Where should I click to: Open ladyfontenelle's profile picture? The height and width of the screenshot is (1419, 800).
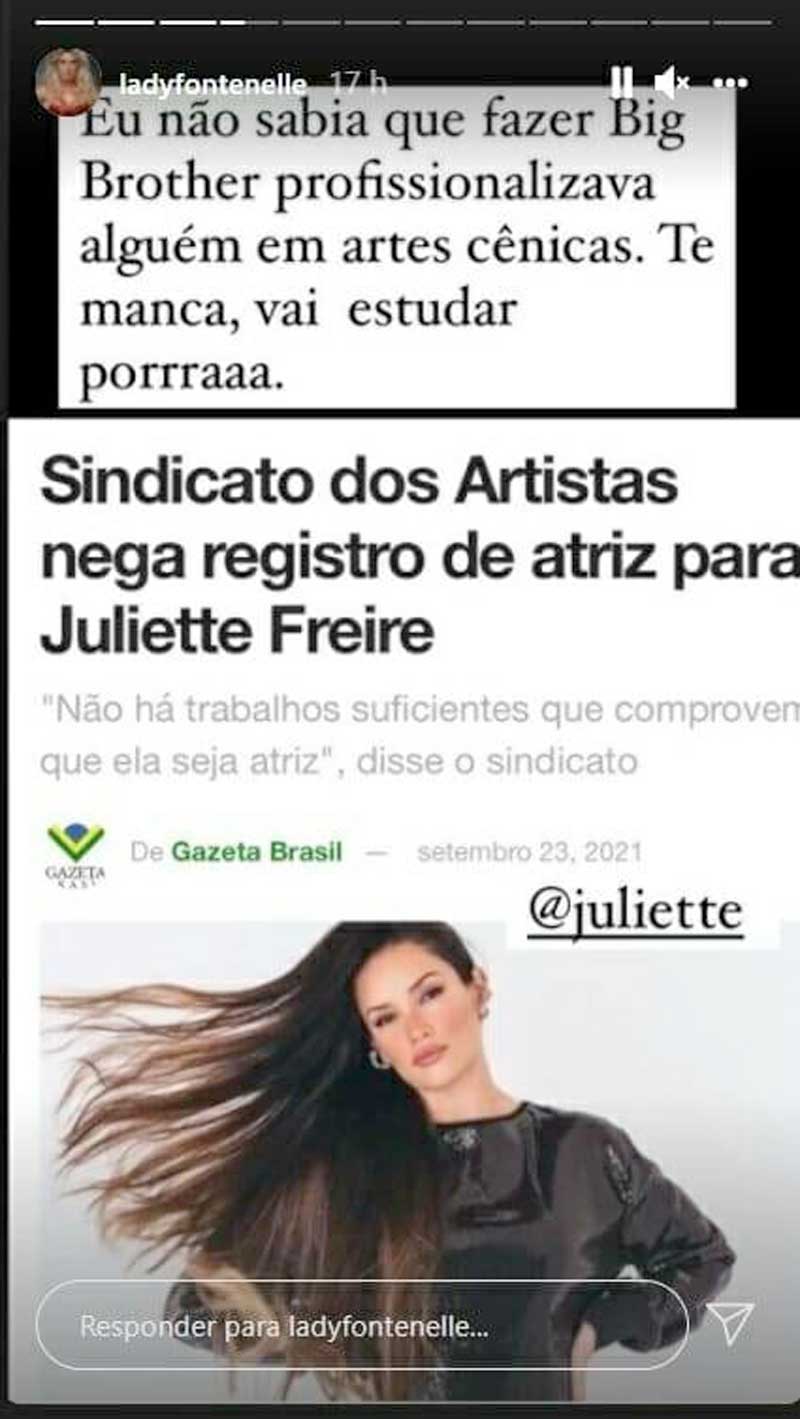click(68, 82)
